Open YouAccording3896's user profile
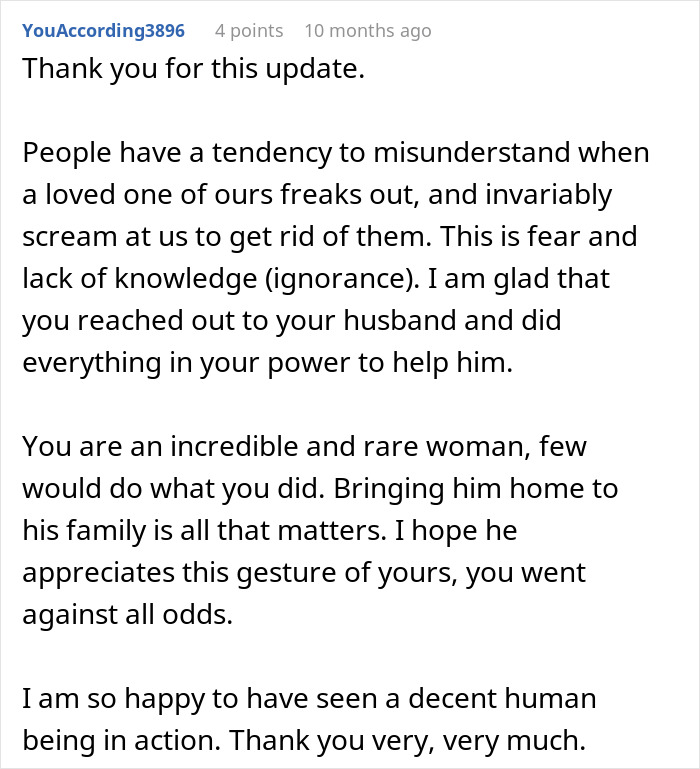The width and height of the screenshot is (700, 769). point(104,31)
